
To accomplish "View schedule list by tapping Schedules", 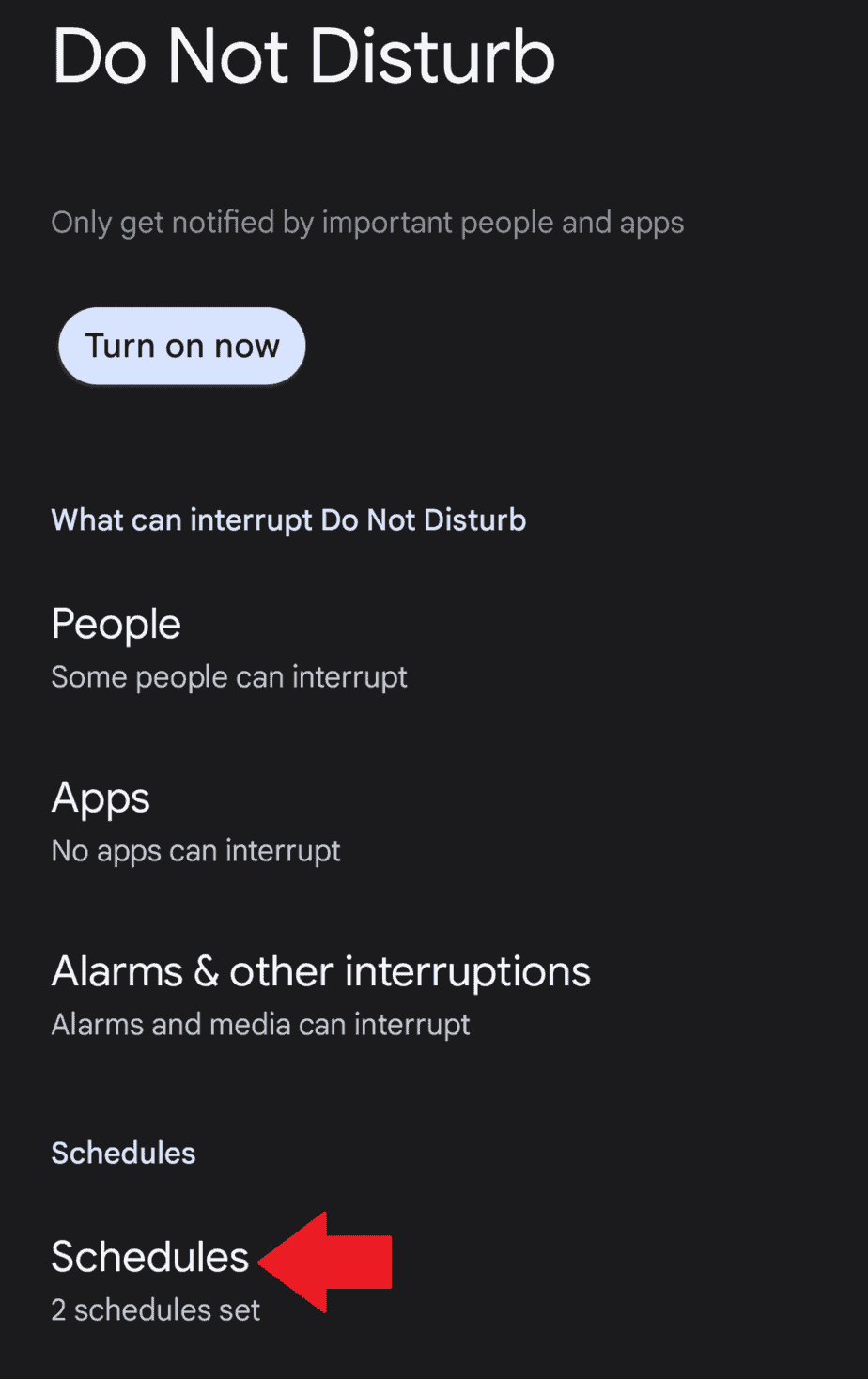I will tap(149, 1256).
